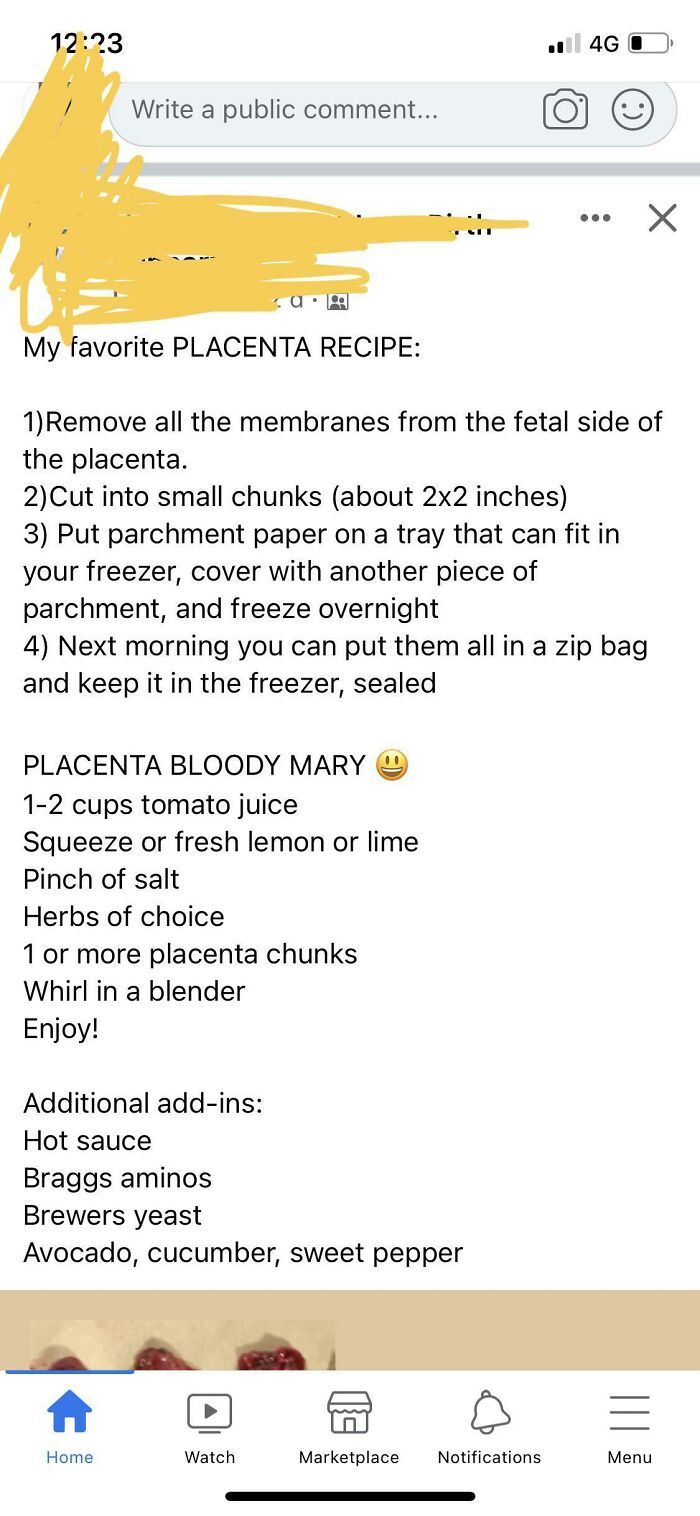Open the post's three-dot options menu
Image resolution: width=700 pixels, height=1516 pixels.
[595, 218]
